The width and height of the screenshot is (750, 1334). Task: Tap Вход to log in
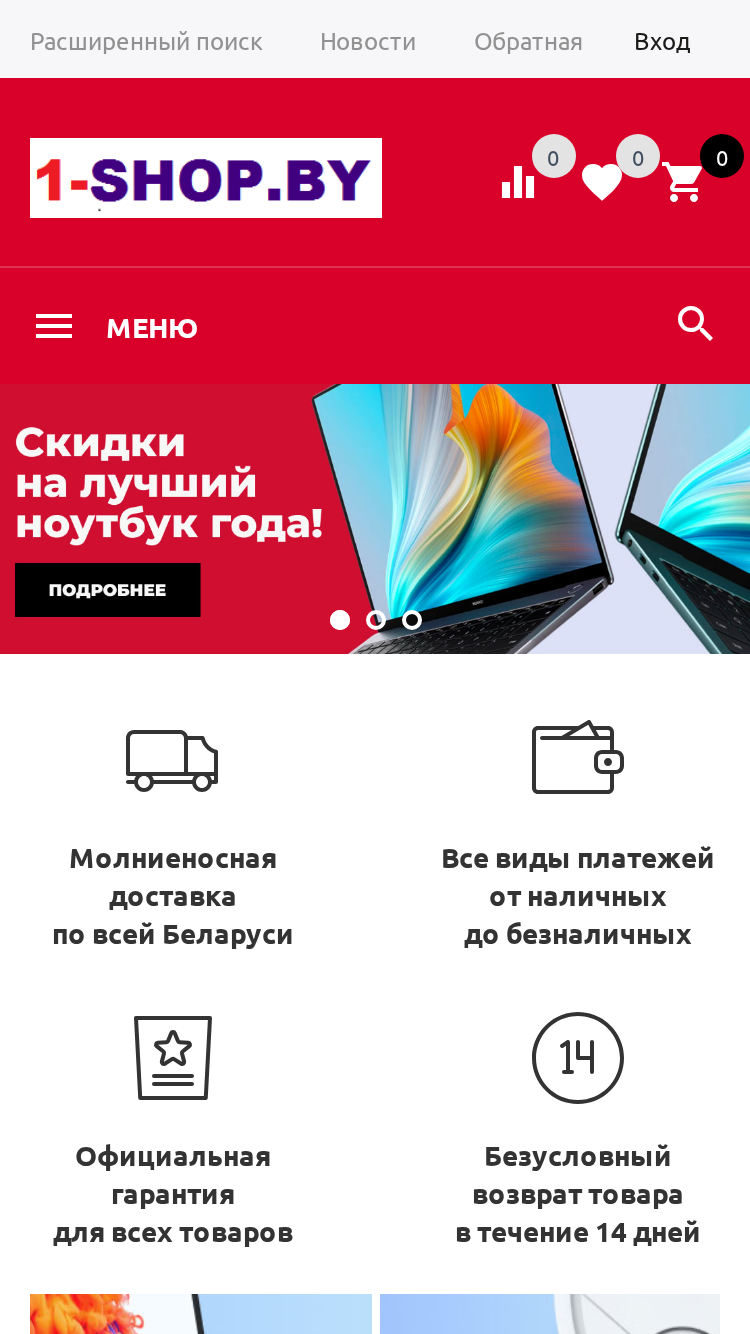click(x=662, y=42)
